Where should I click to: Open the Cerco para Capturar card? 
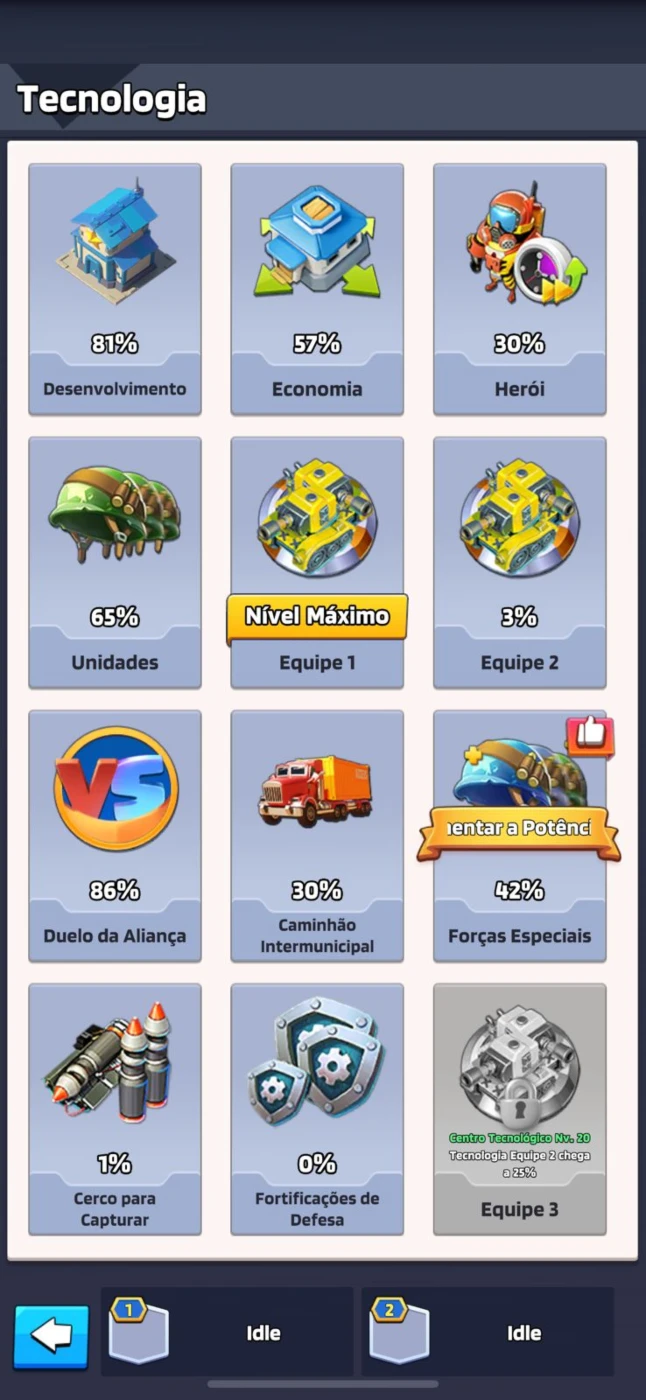point(115,1109)
